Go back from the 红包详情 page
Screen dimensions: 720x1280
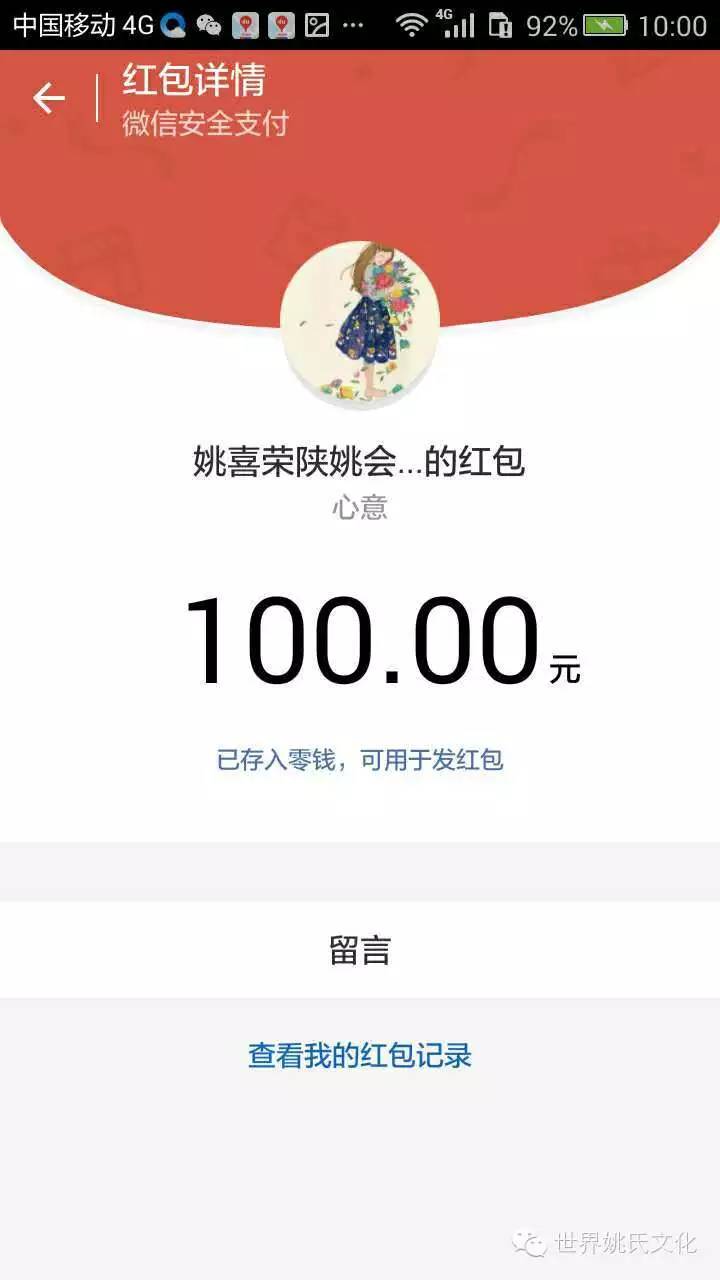coord(48,98)
